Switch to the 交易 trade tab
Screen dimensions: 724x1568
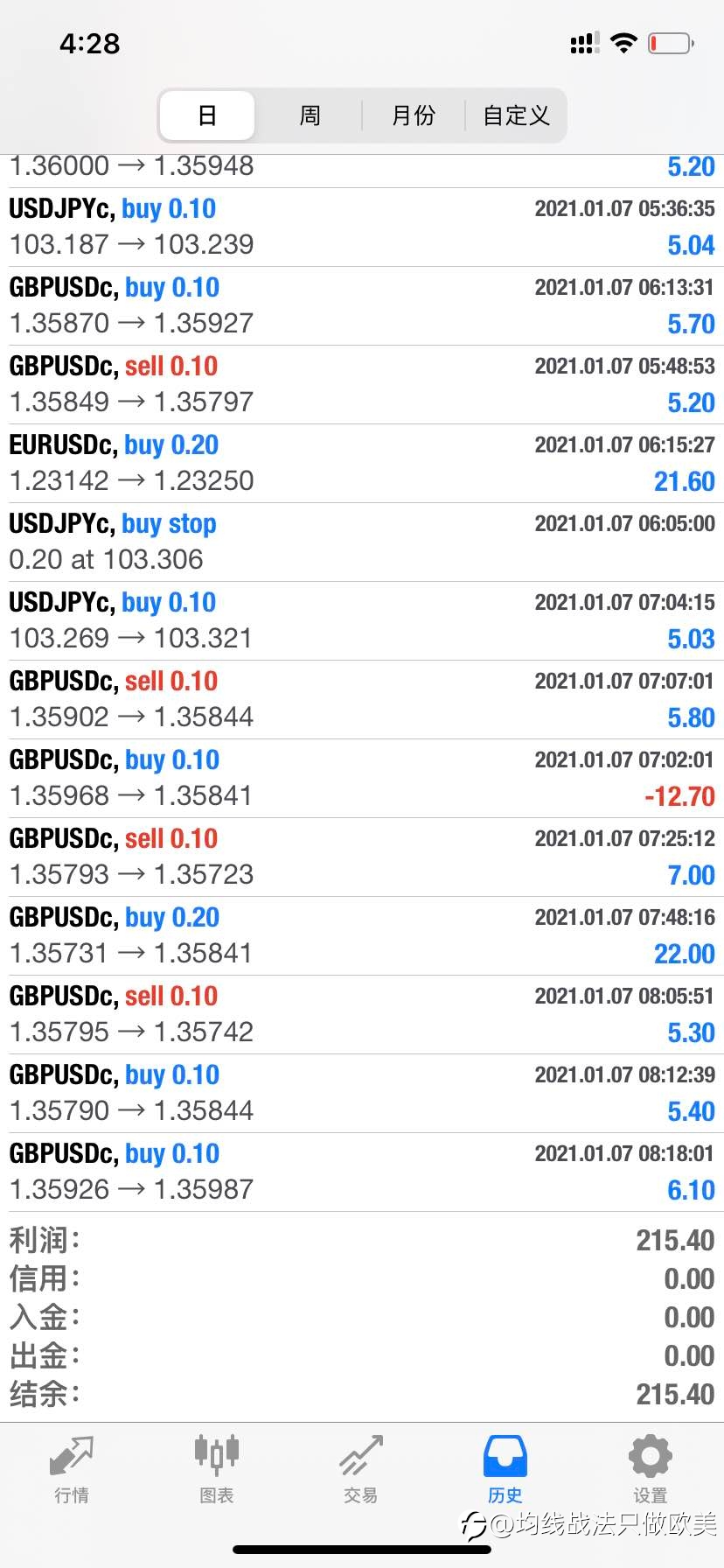coord(361,1470)
